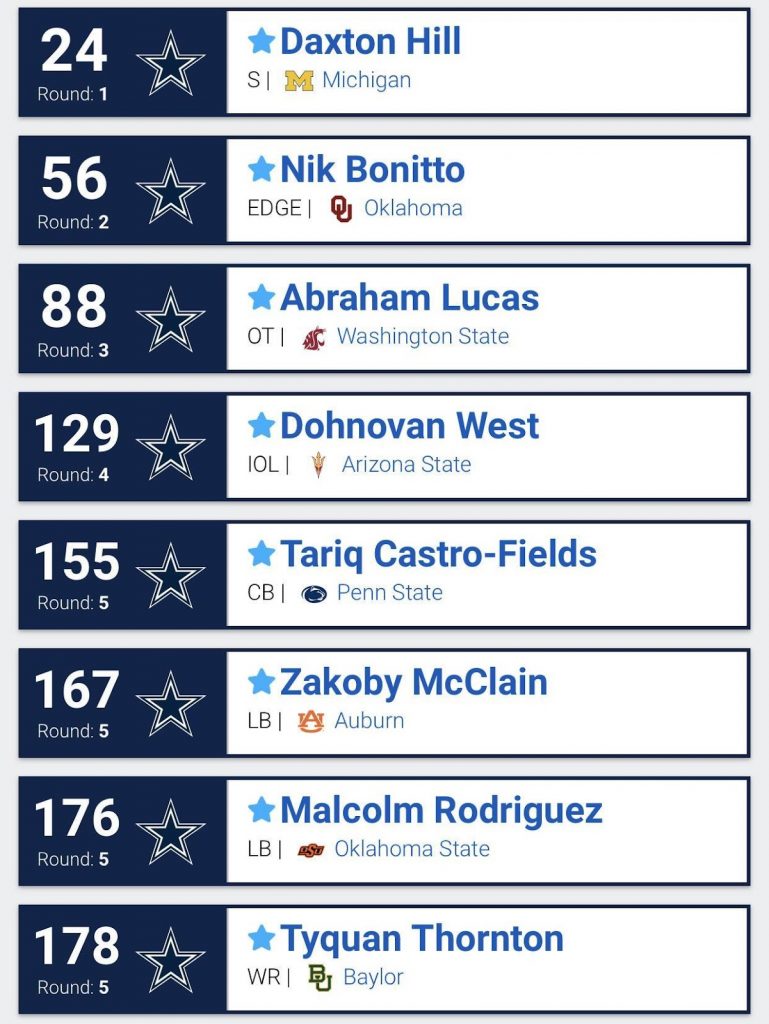Open the Michigan school link

tap(366, 80)
